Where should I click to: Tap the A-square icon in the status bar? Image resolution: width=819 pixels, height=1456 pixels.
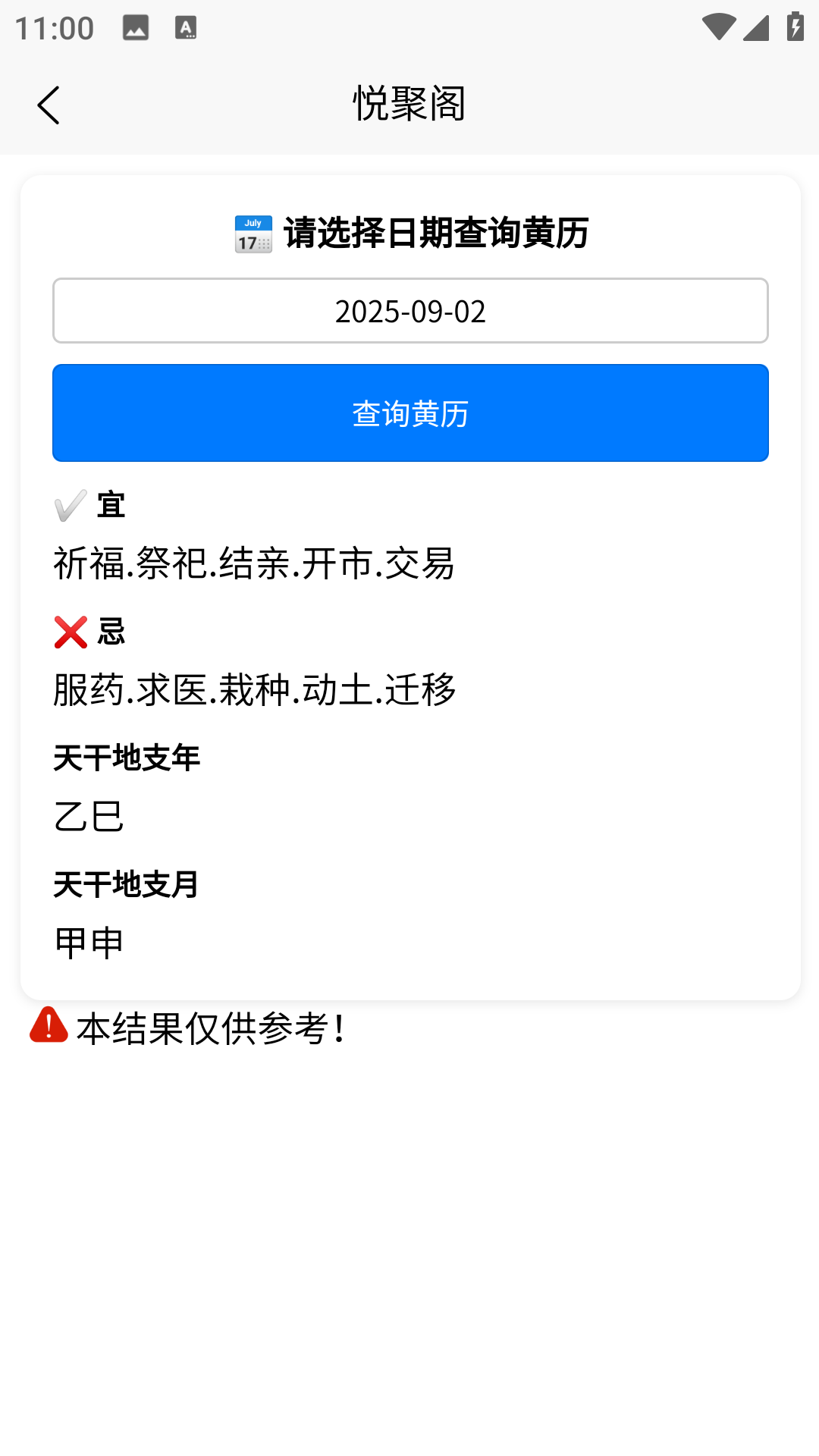coord(184,27)
